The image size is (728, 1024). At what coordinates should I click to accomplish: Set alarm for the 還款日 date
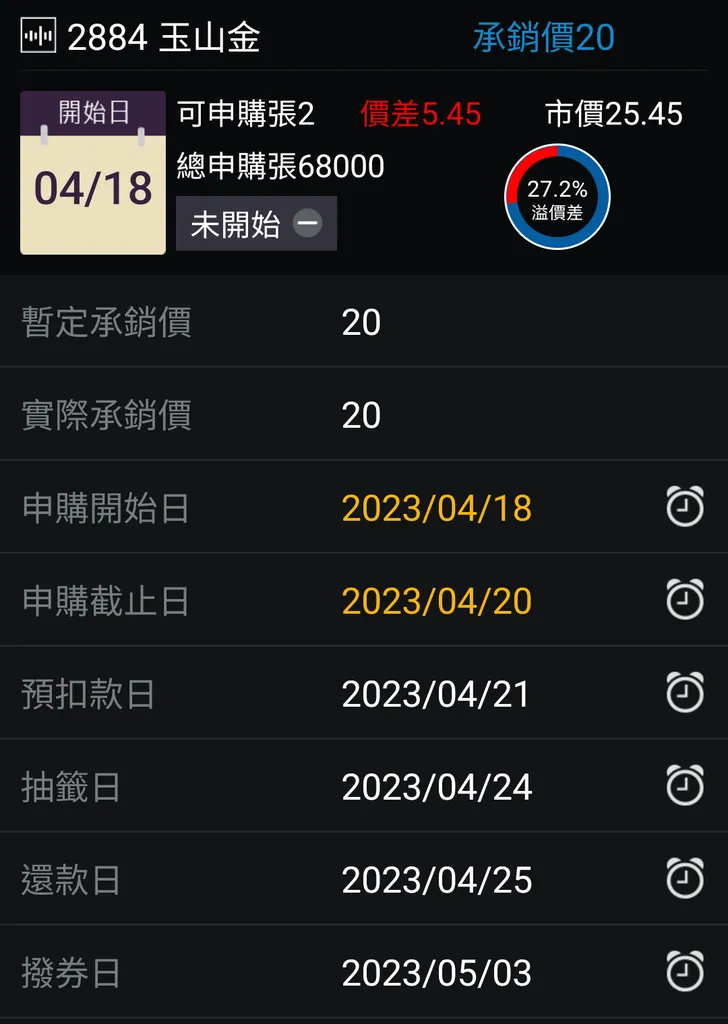[x=685, y=879]
